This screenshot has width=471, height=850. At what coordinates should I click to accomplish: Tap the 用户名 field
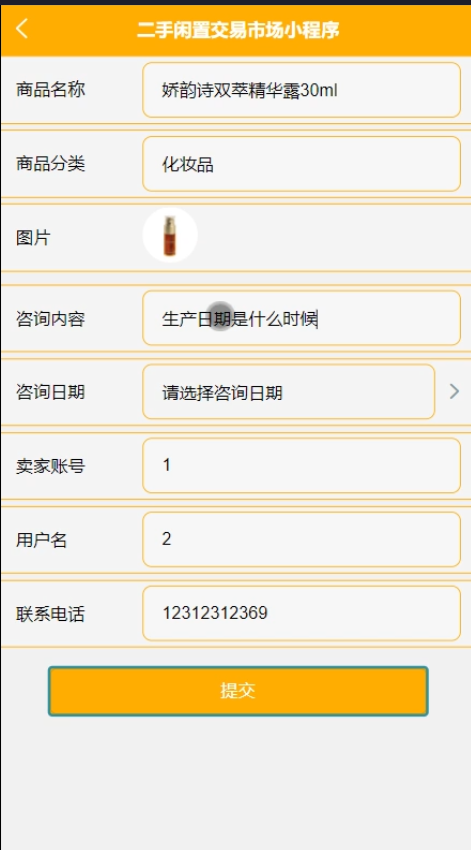pyautogui.click(x=301, y=539)
